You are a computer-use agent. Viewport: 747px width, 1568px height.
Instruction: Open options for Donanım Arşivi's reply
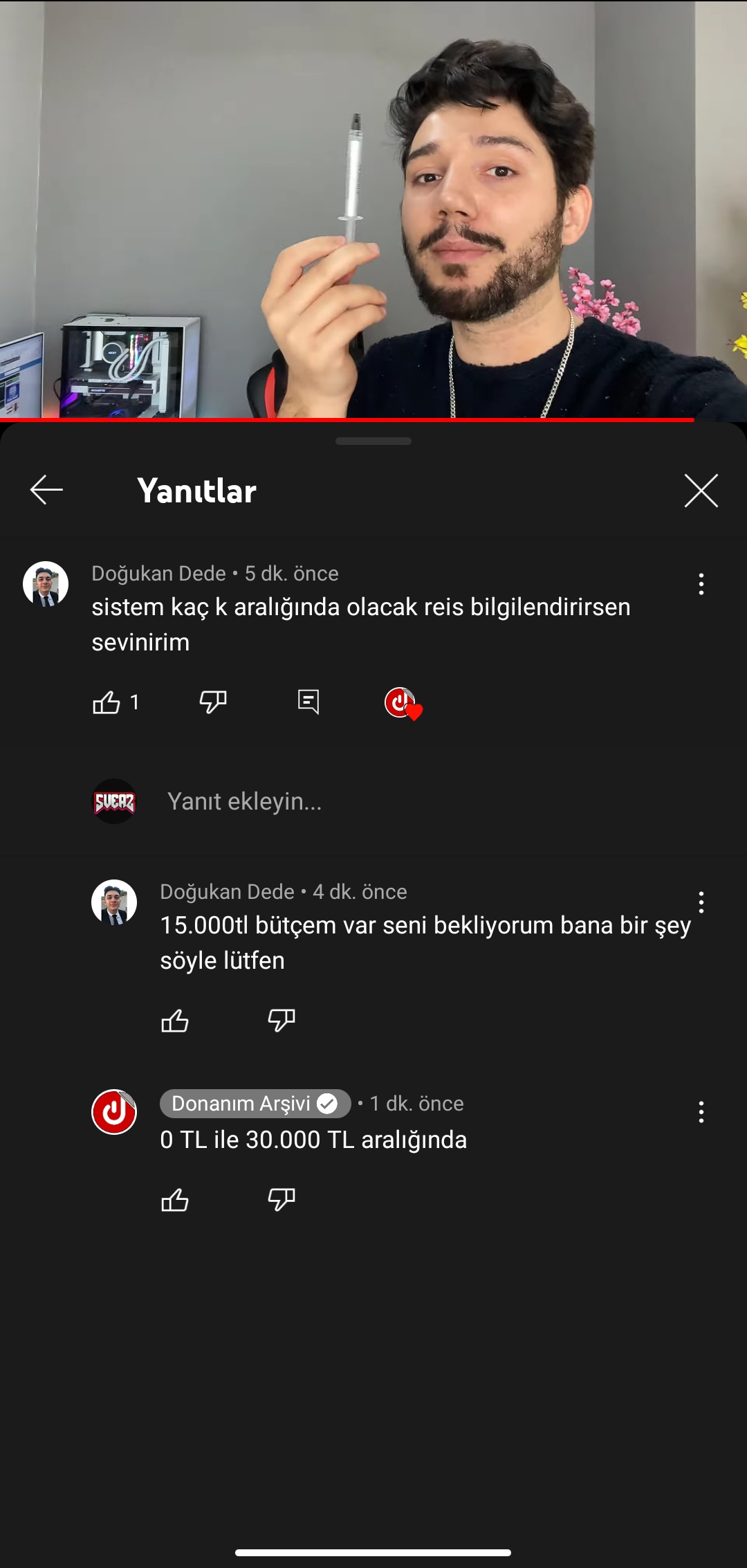point(701,1112)
